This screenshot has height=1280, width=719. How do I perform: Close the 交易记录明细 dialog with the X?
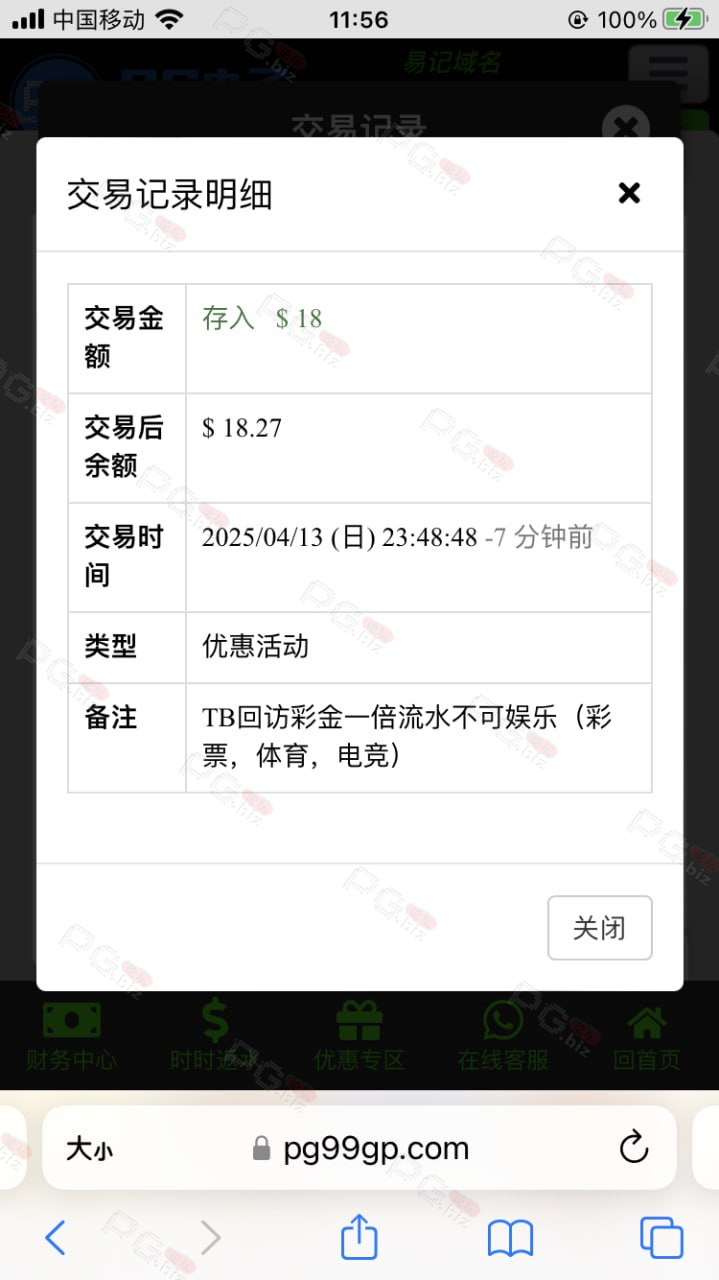click(629, 193)
